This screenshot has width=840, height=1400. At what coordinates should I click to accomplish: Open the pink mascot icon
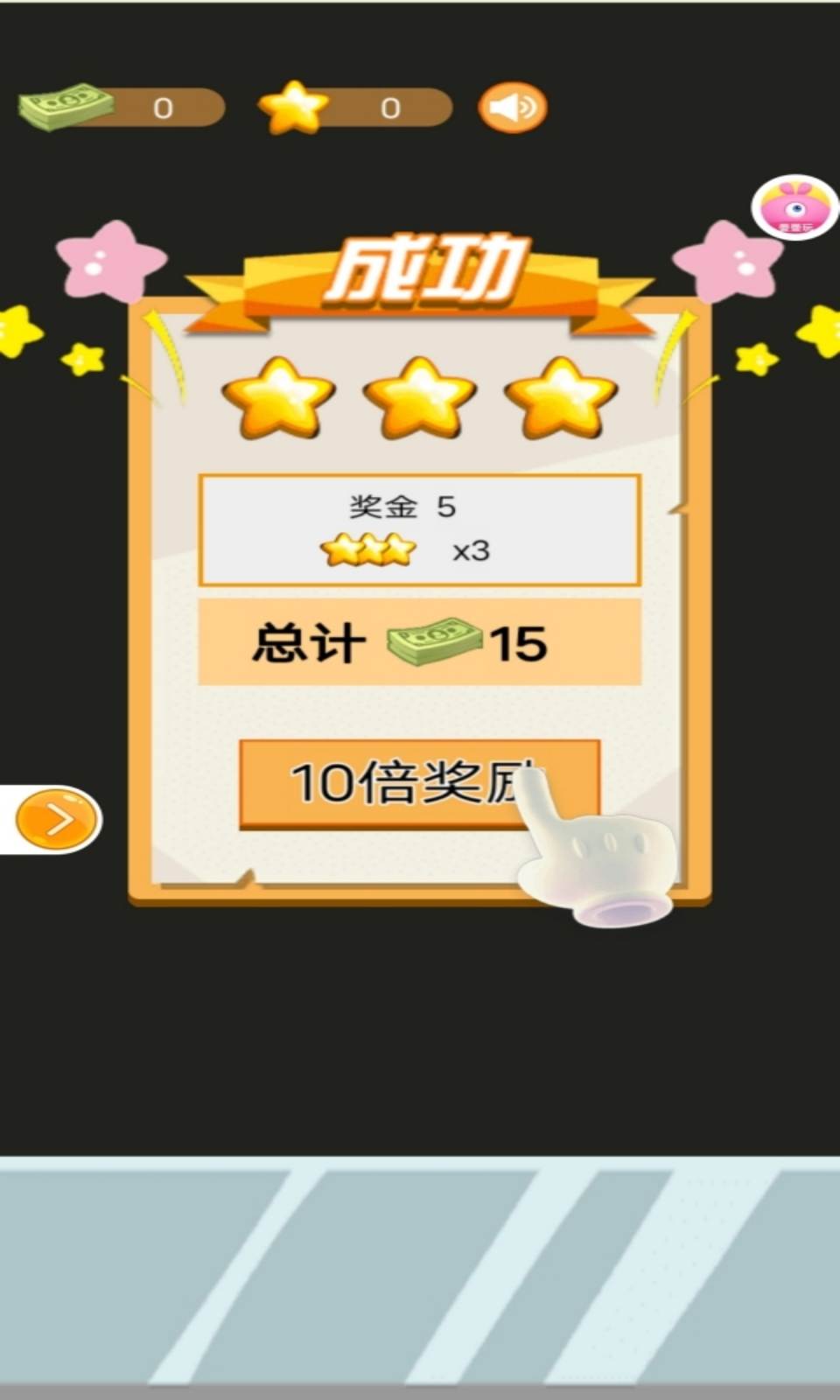(794, 208)
